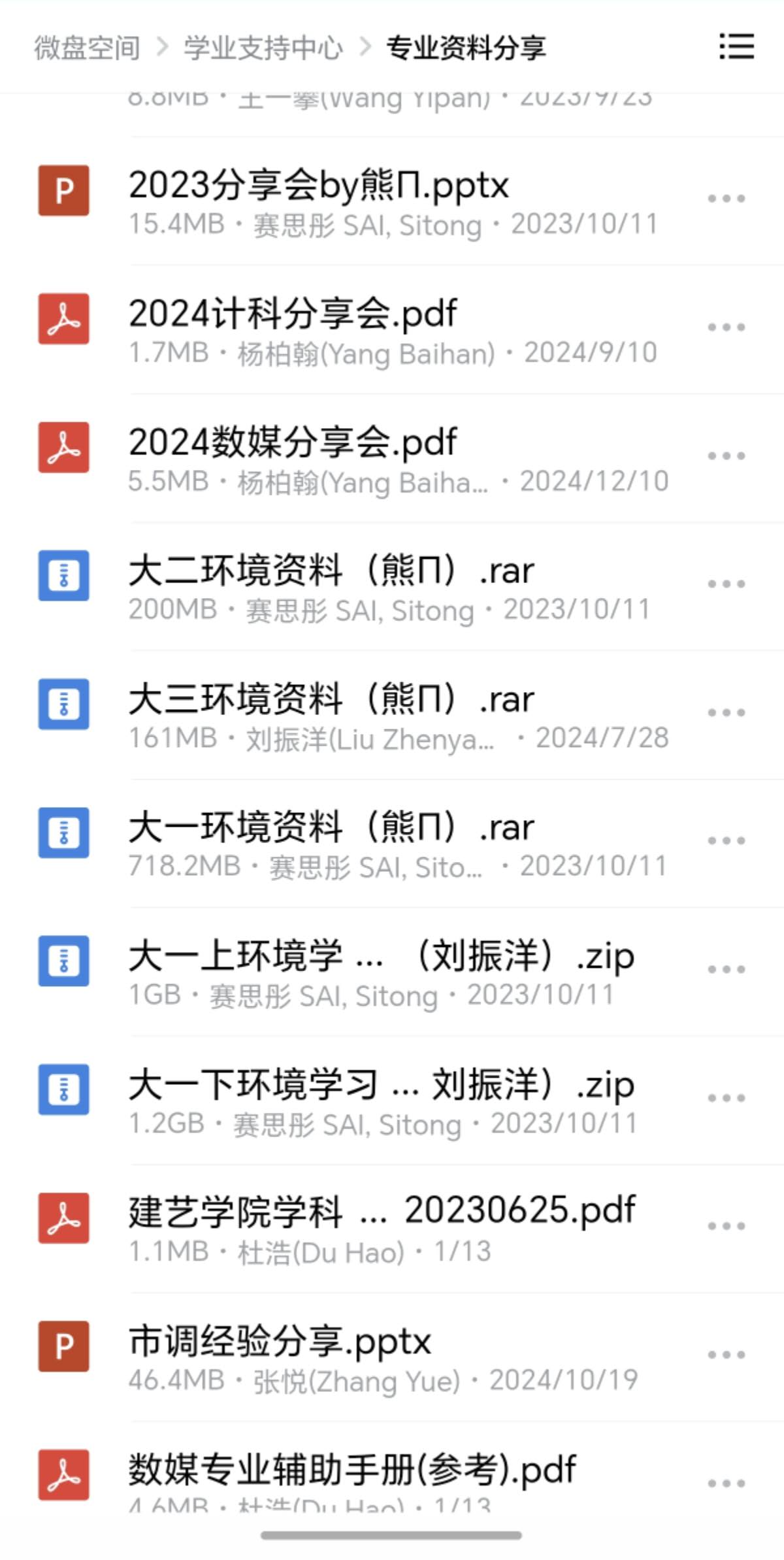Image resolution: width=784 pixels, height=1560 pixels.
Task: Open 大二环境资料（熊Π）.rar archive
Action: point(331,571)
